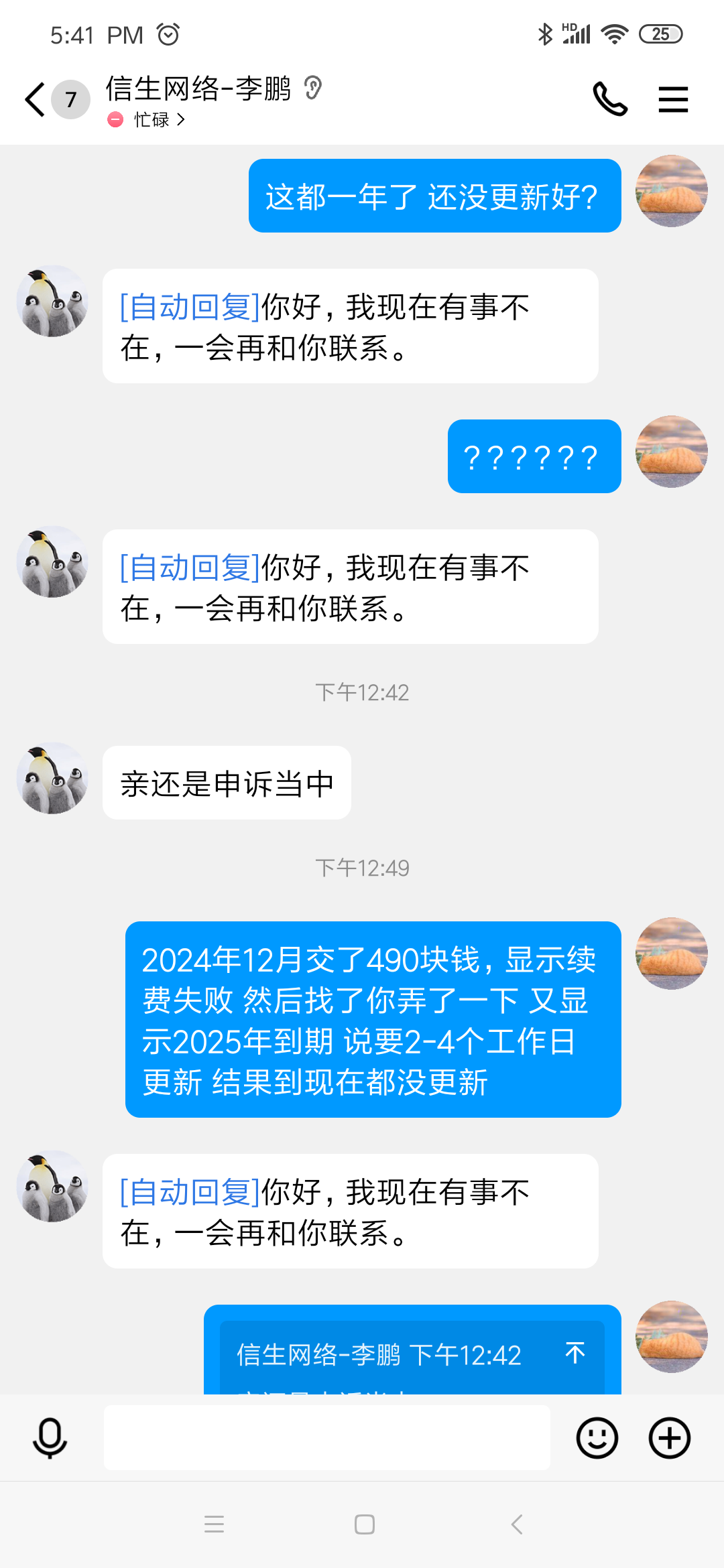Tap the voice input microphone

[50, 1438]
